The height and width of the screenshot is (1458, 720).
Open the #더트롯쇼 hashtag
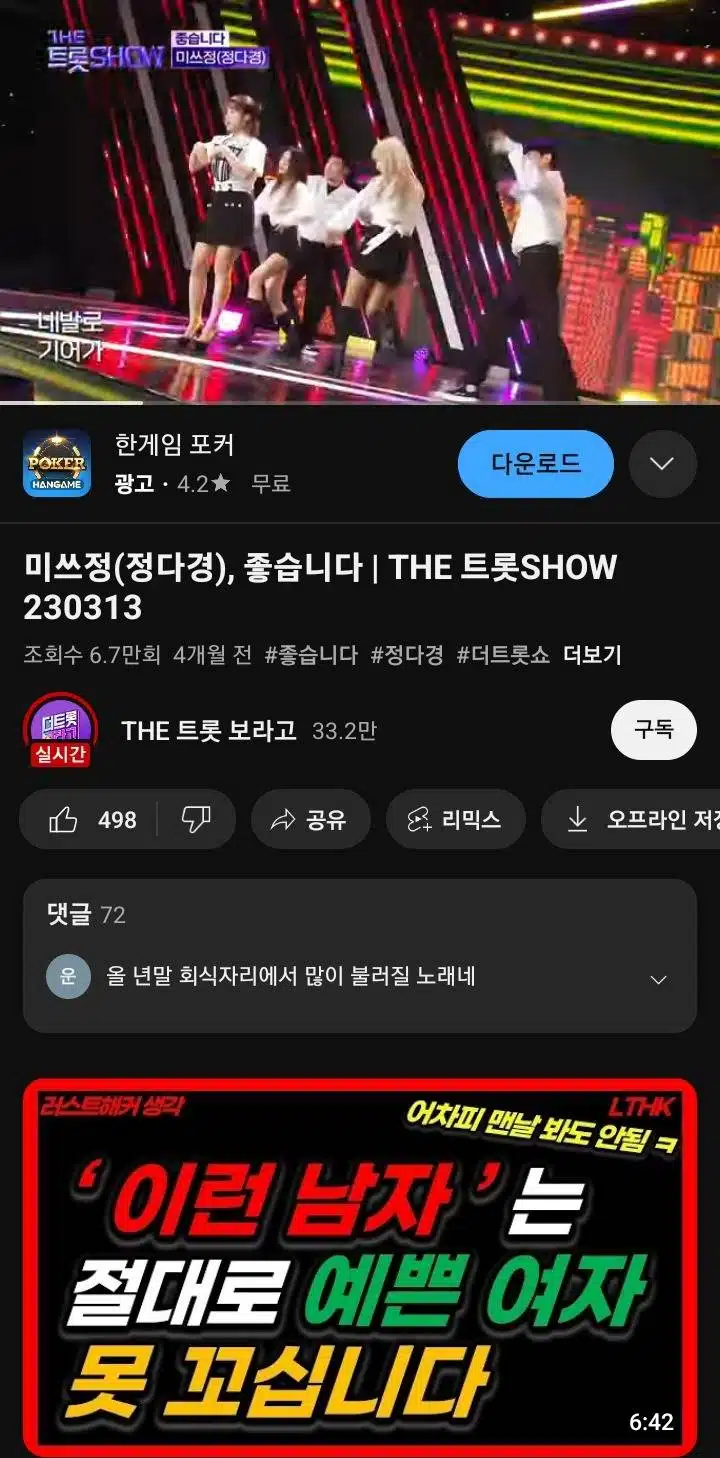pos(503,655)
